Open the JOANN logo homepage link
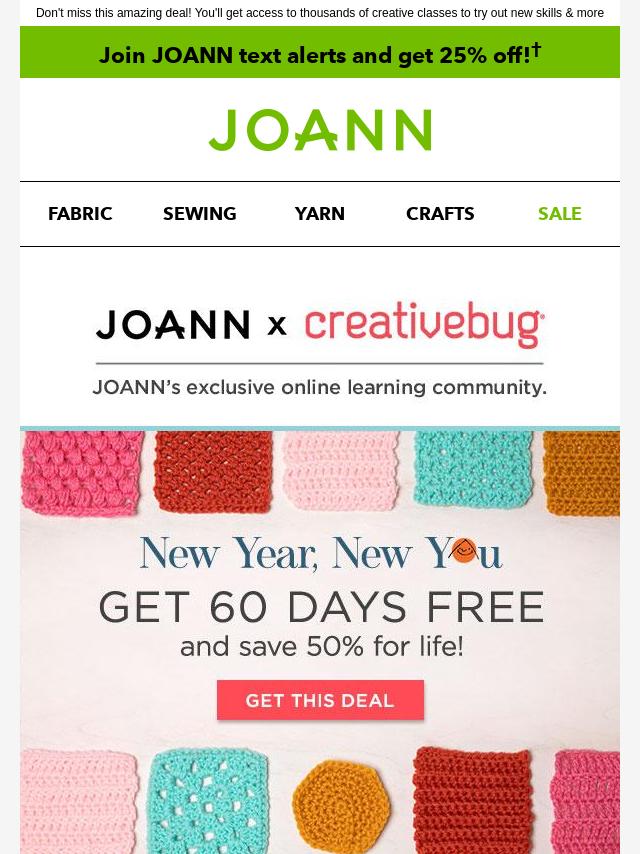Image resolution: width=640 pixels, height=854 pixels. [x=320, y=130]
